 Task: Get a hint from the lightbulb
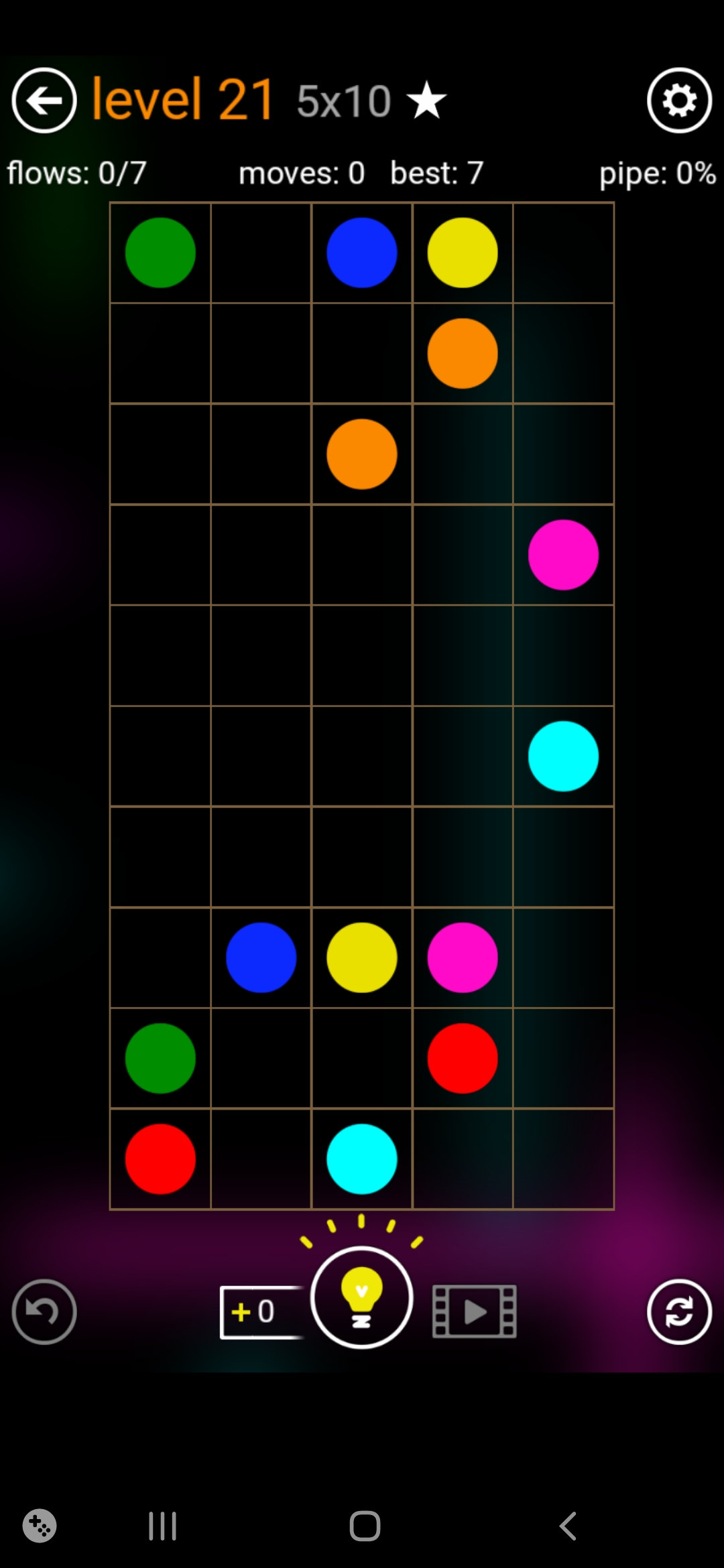361,1298
